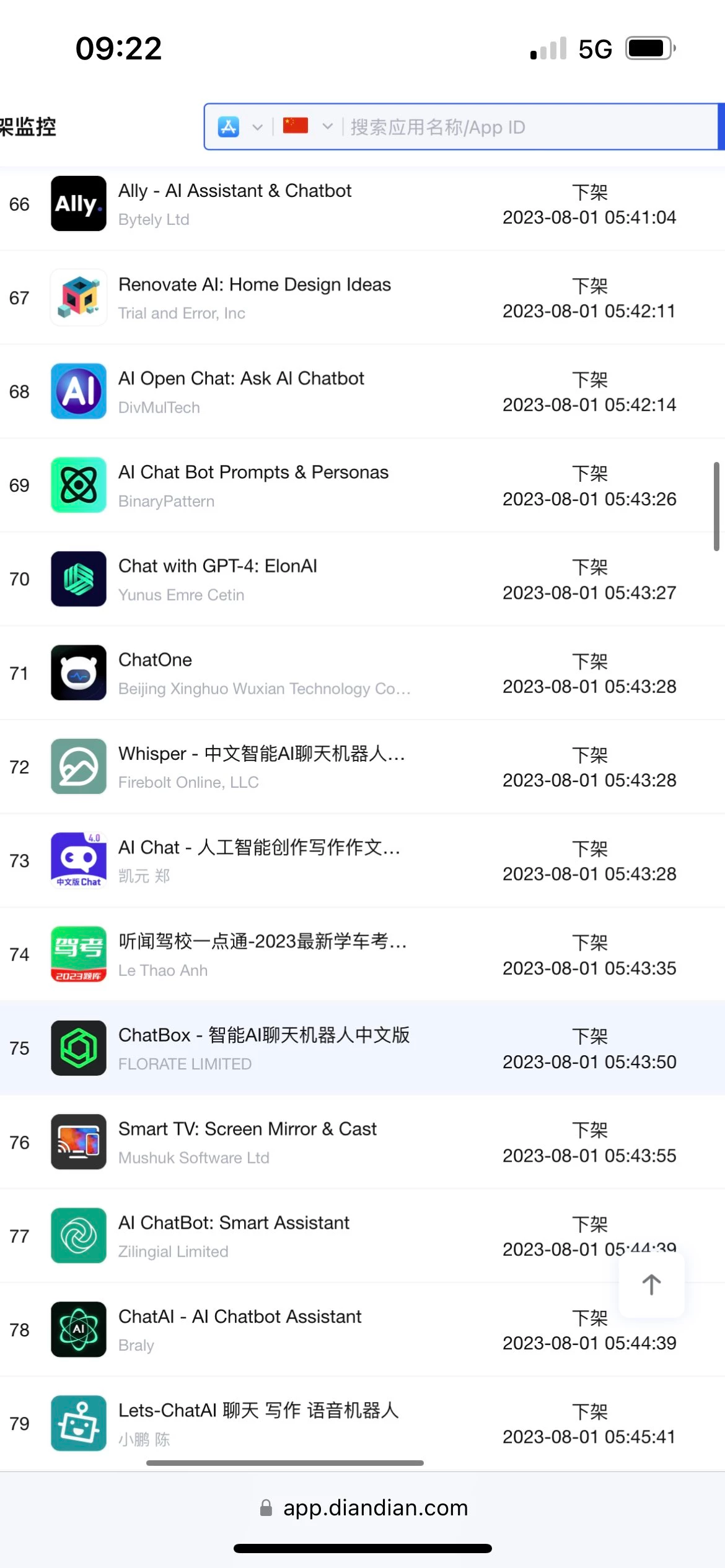Open the Whisper app icon
Image resolution: width=725 pixels, height=1568 pixels.
78,767
